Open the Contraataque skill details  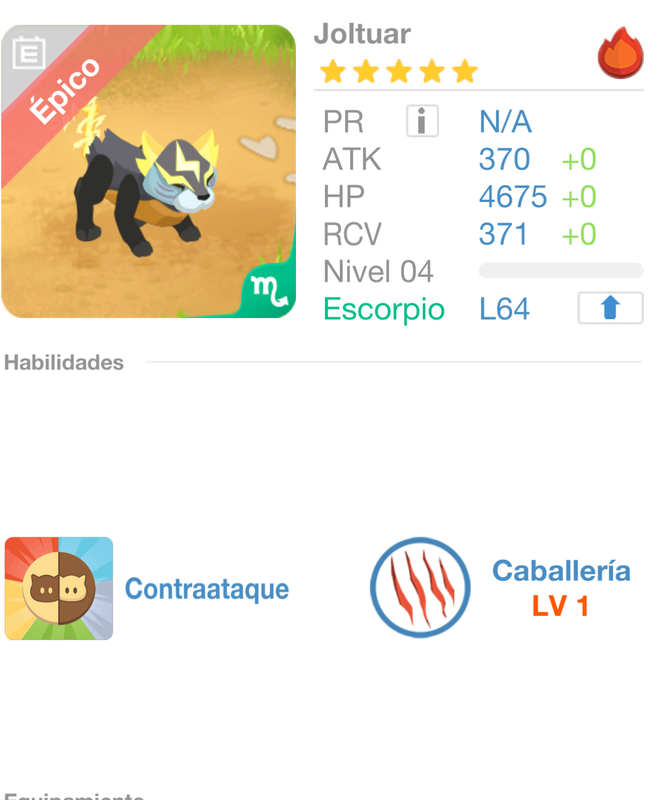pyautogui.click(x=59, y=588)
